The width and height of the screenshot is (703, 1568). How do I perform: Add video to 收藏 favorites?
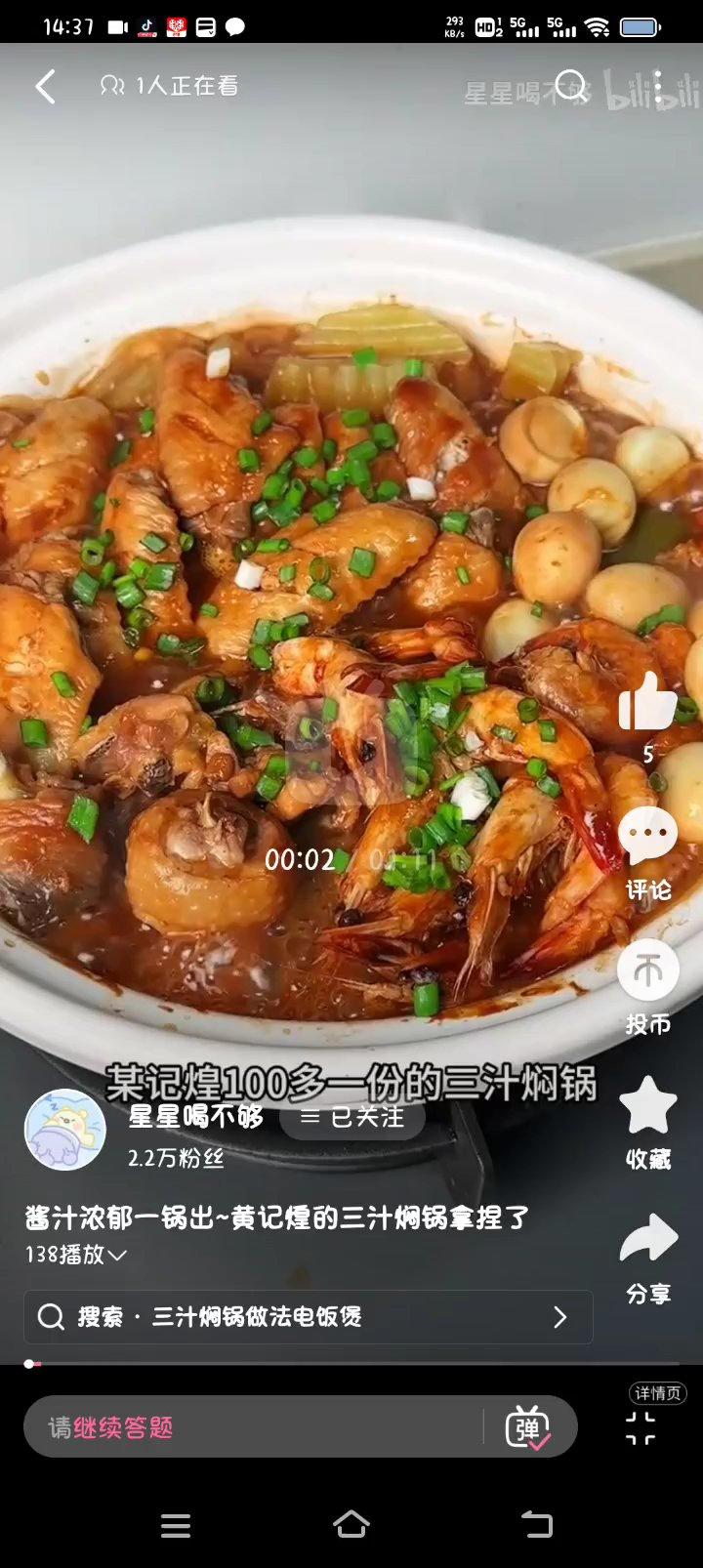point(647,1107)
